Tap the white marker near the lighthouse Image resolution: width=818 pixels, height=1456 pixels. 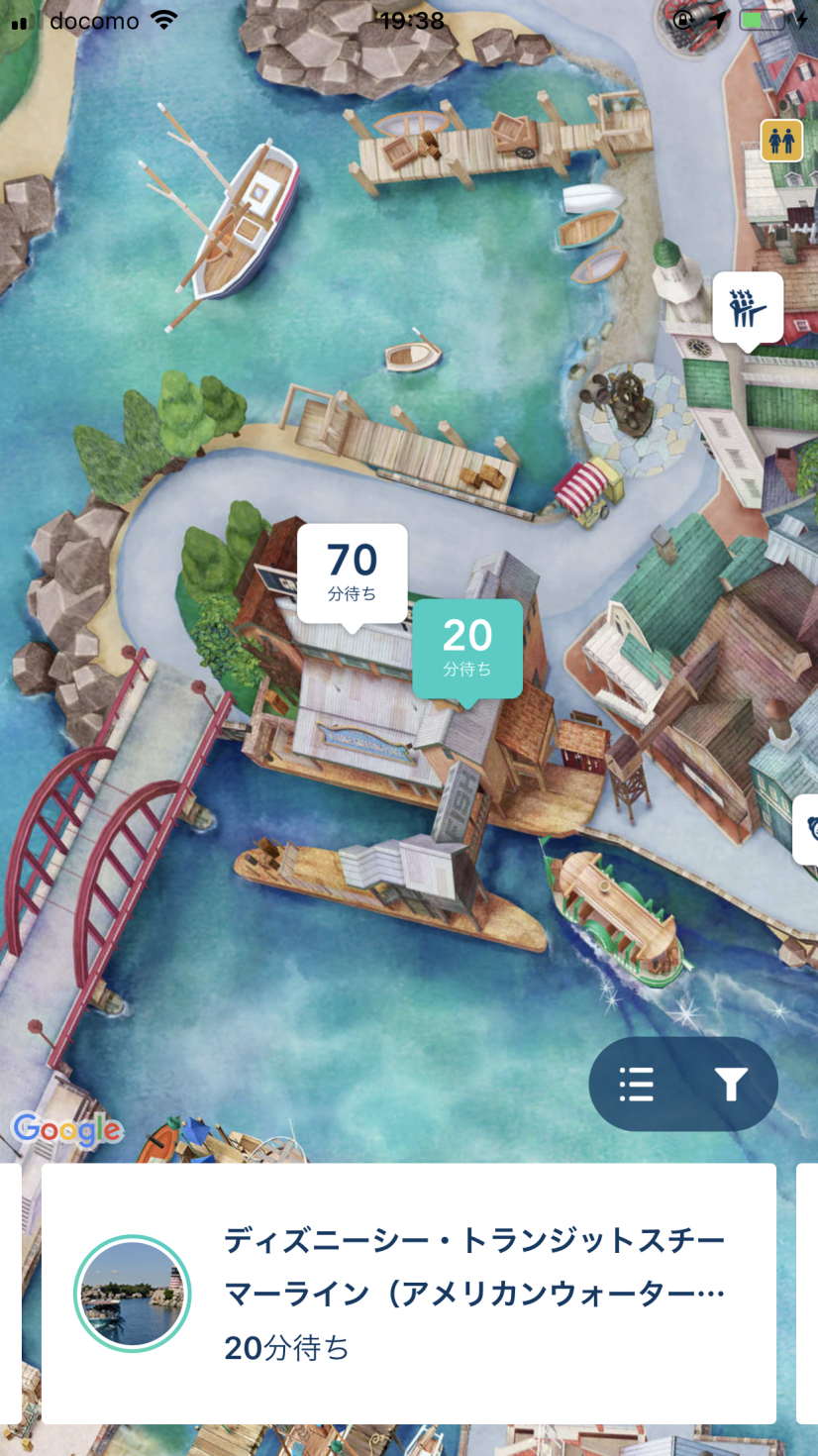click(748, 308)
